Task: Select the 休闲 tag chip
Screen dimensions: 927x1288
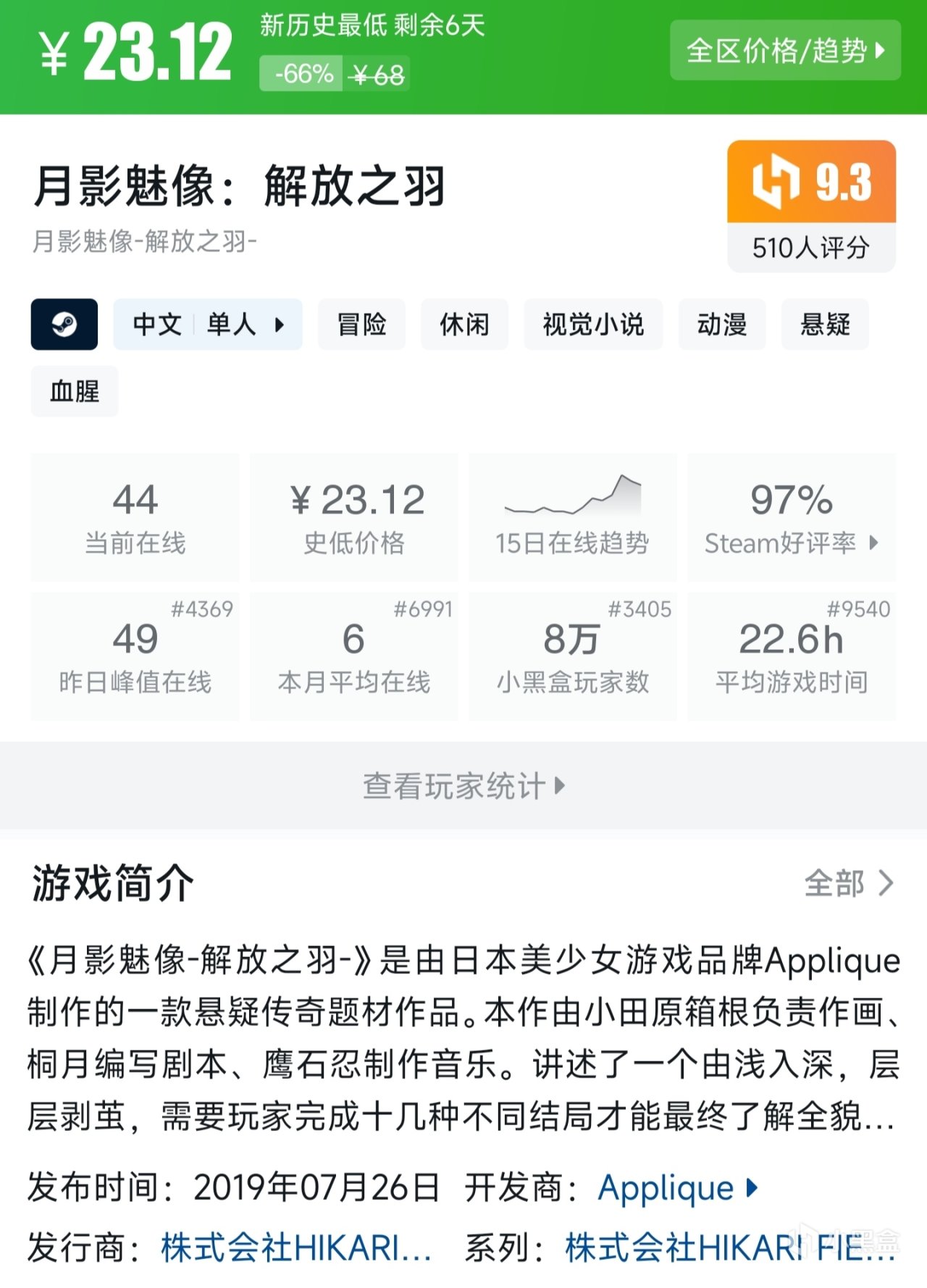Action: click(x=464, y=325)
